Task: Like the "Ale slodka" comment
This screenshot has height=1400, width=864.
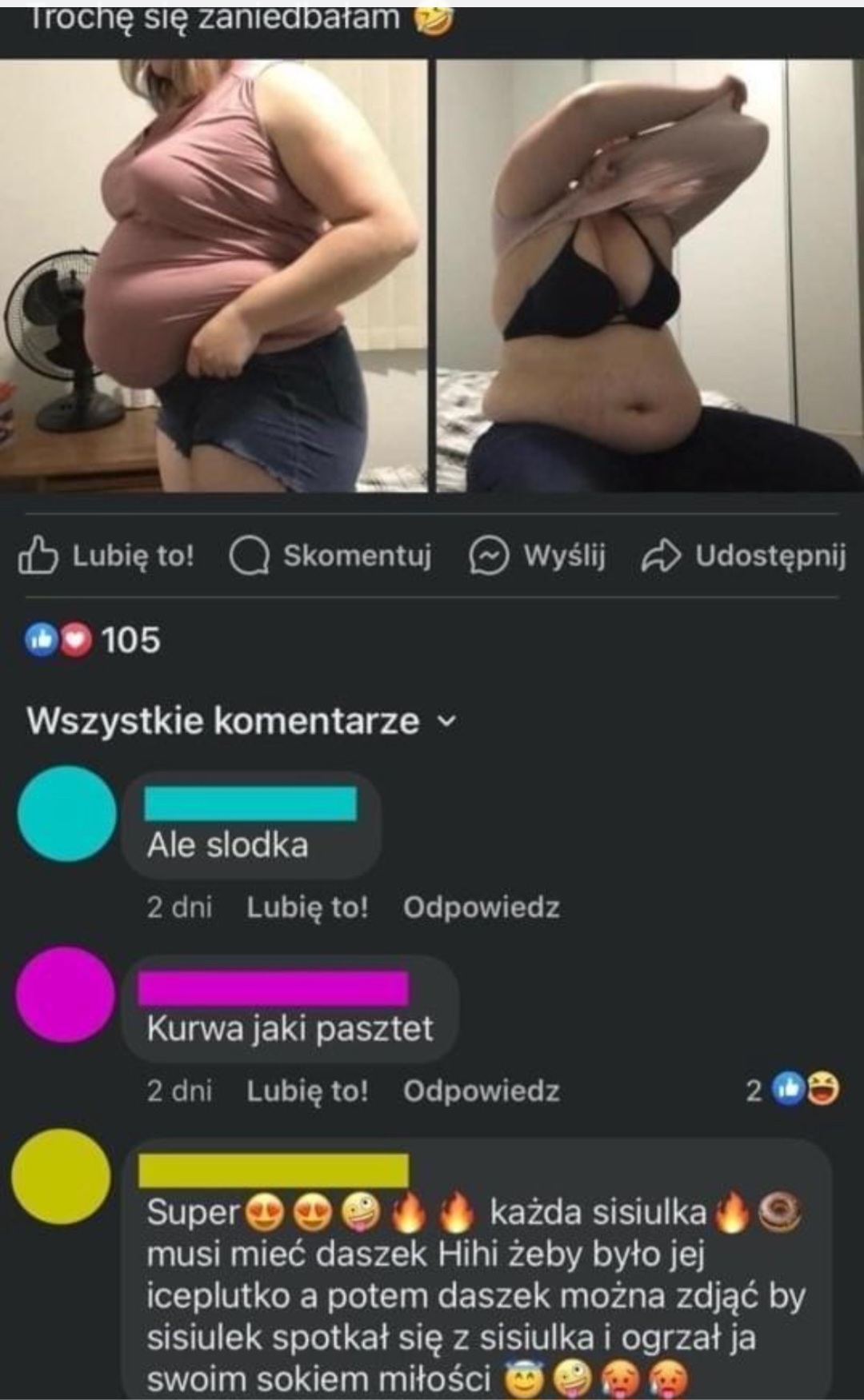Action: point(307,907)
